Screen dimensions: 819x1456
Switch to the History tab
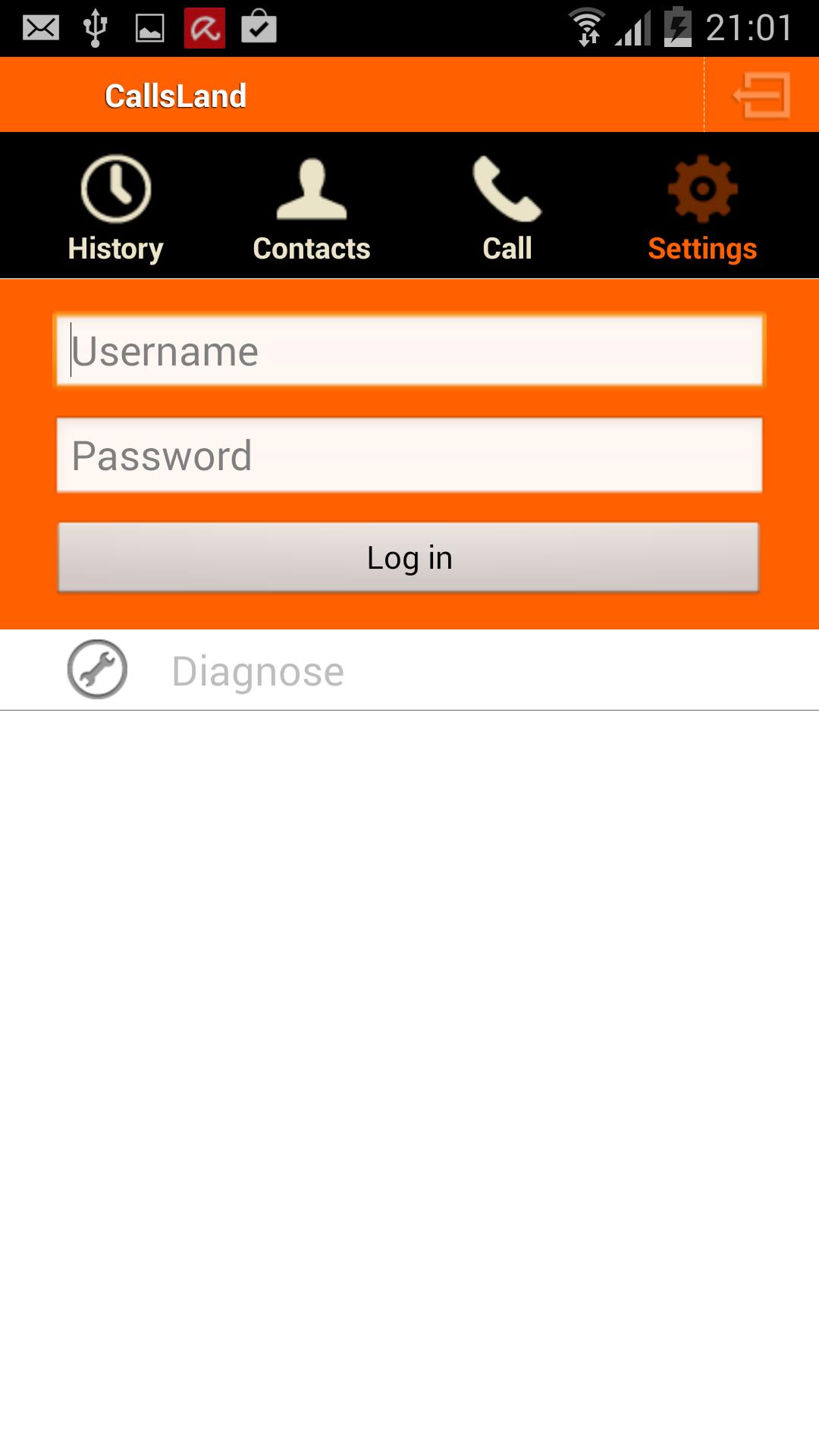click(115, 208)
